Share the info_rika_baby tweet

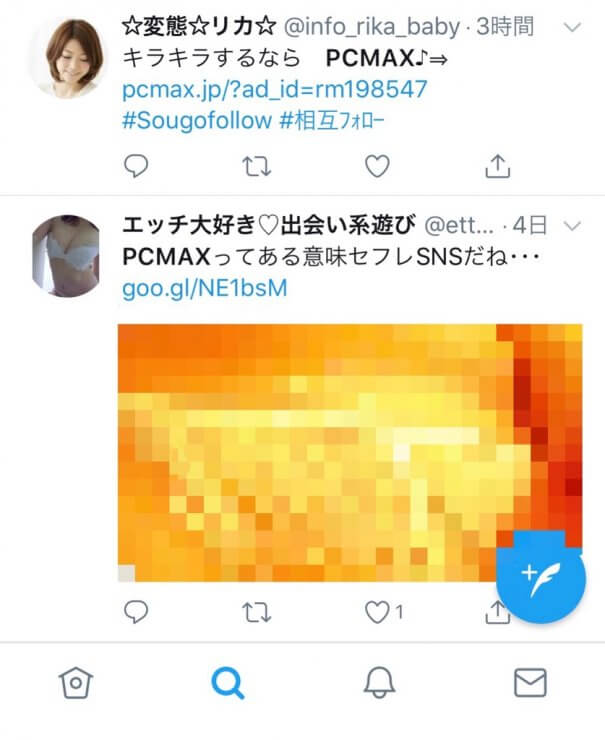(x=497, y=166)
